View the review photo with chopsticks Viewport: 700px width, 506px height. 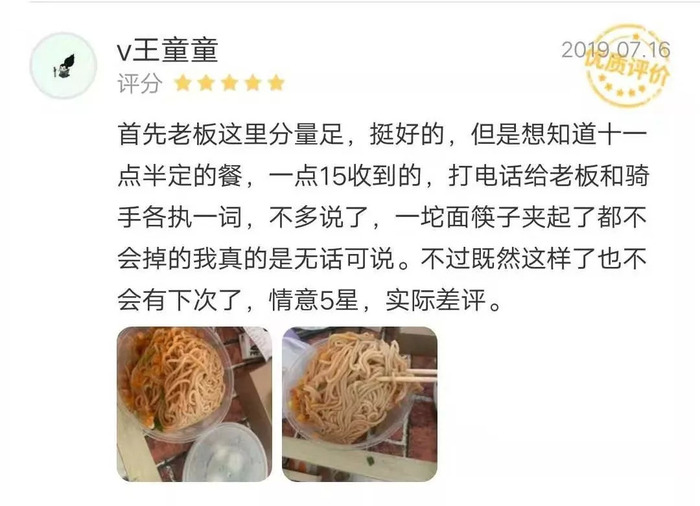point(359,404)
